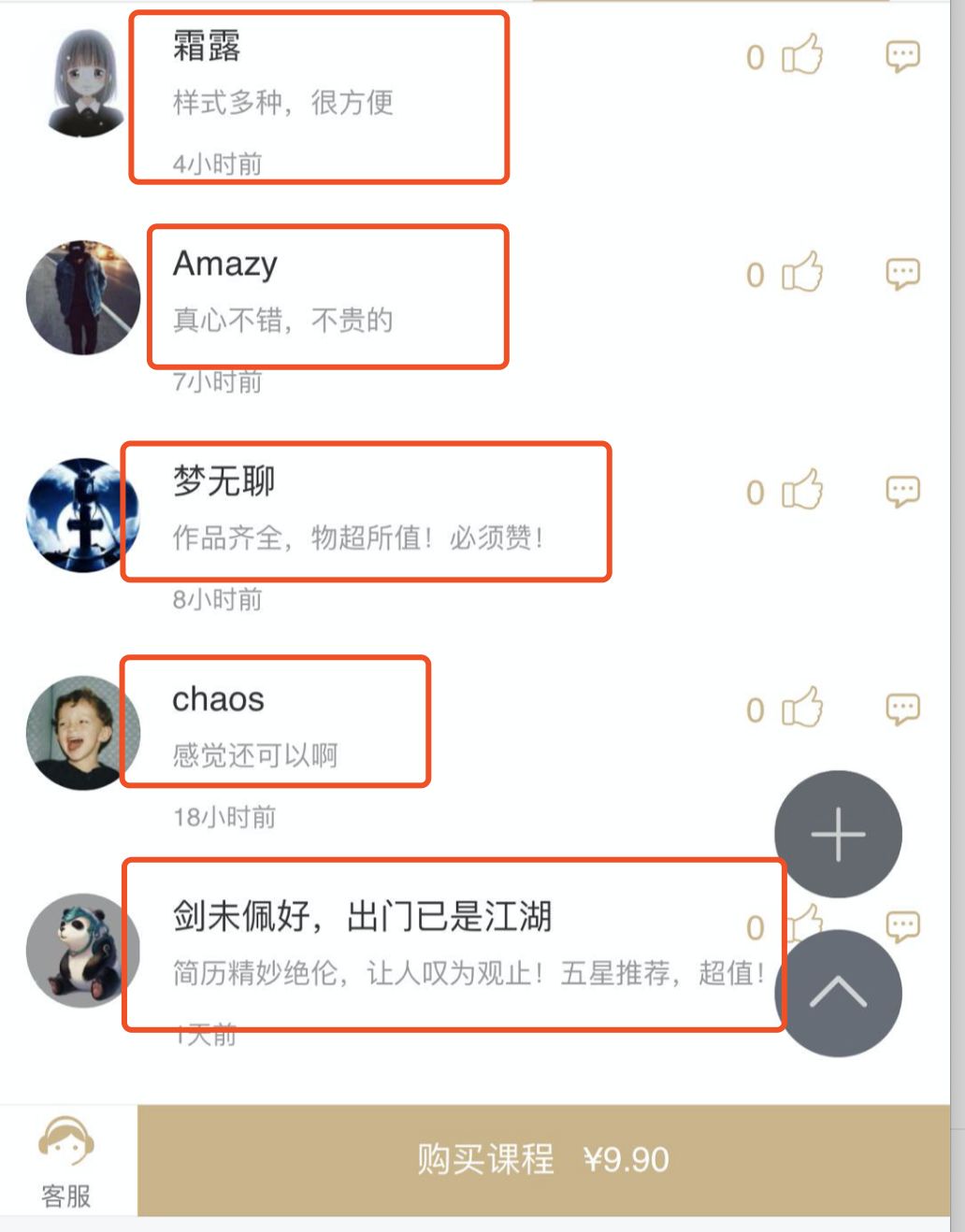Viewport: 965px width, 1232px height.
Task: Reply to Amazy's comment
Action: click(902, 274)
